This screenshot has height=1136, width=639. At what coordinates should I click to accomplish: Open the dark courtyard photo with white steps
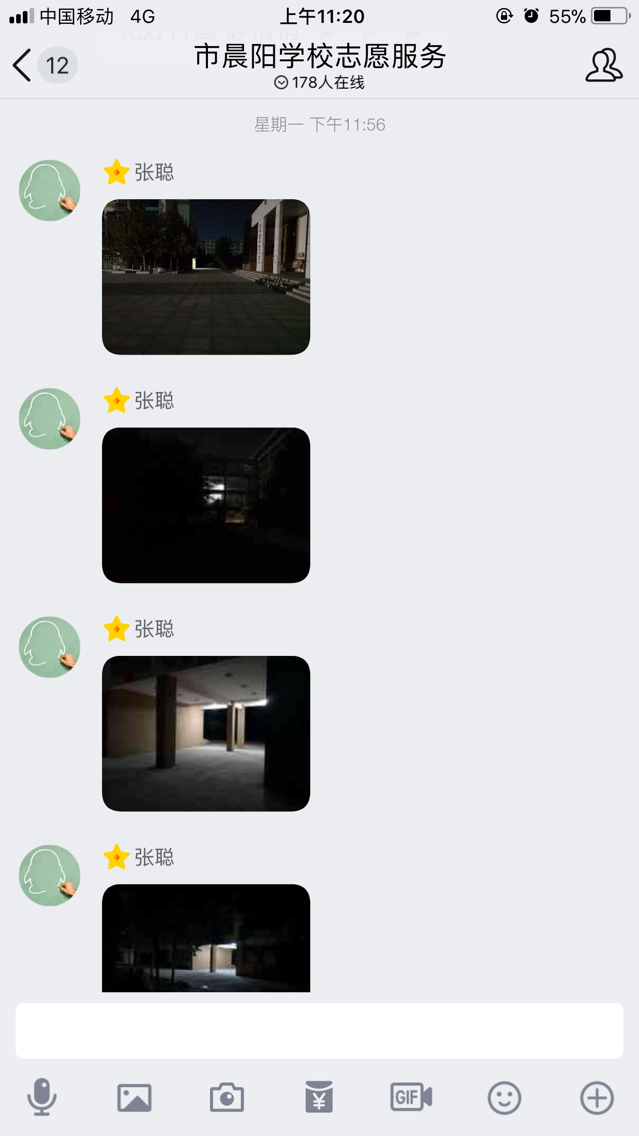(206, 277)
